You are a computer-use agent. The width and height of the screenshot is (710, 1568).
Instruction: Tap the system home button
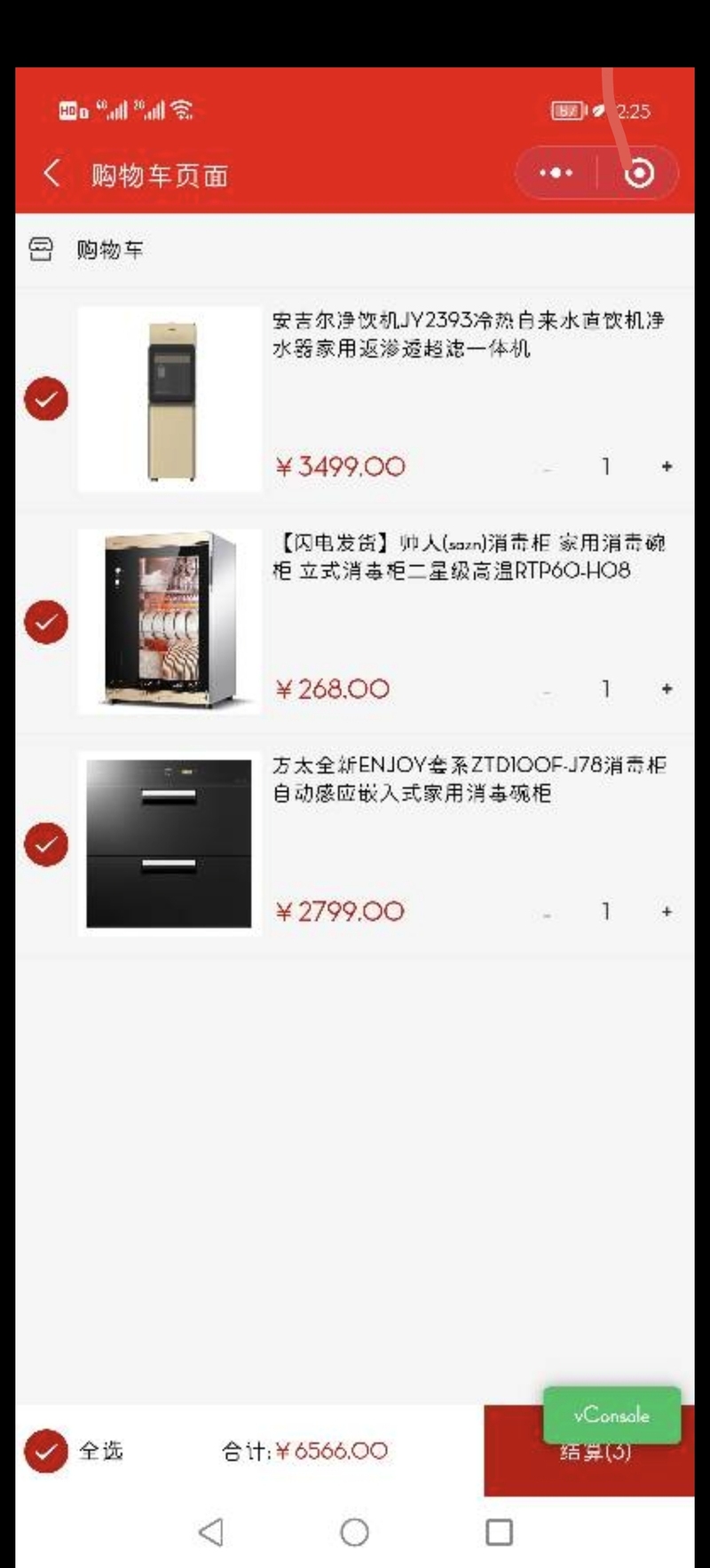click(x=354, y=1532)
